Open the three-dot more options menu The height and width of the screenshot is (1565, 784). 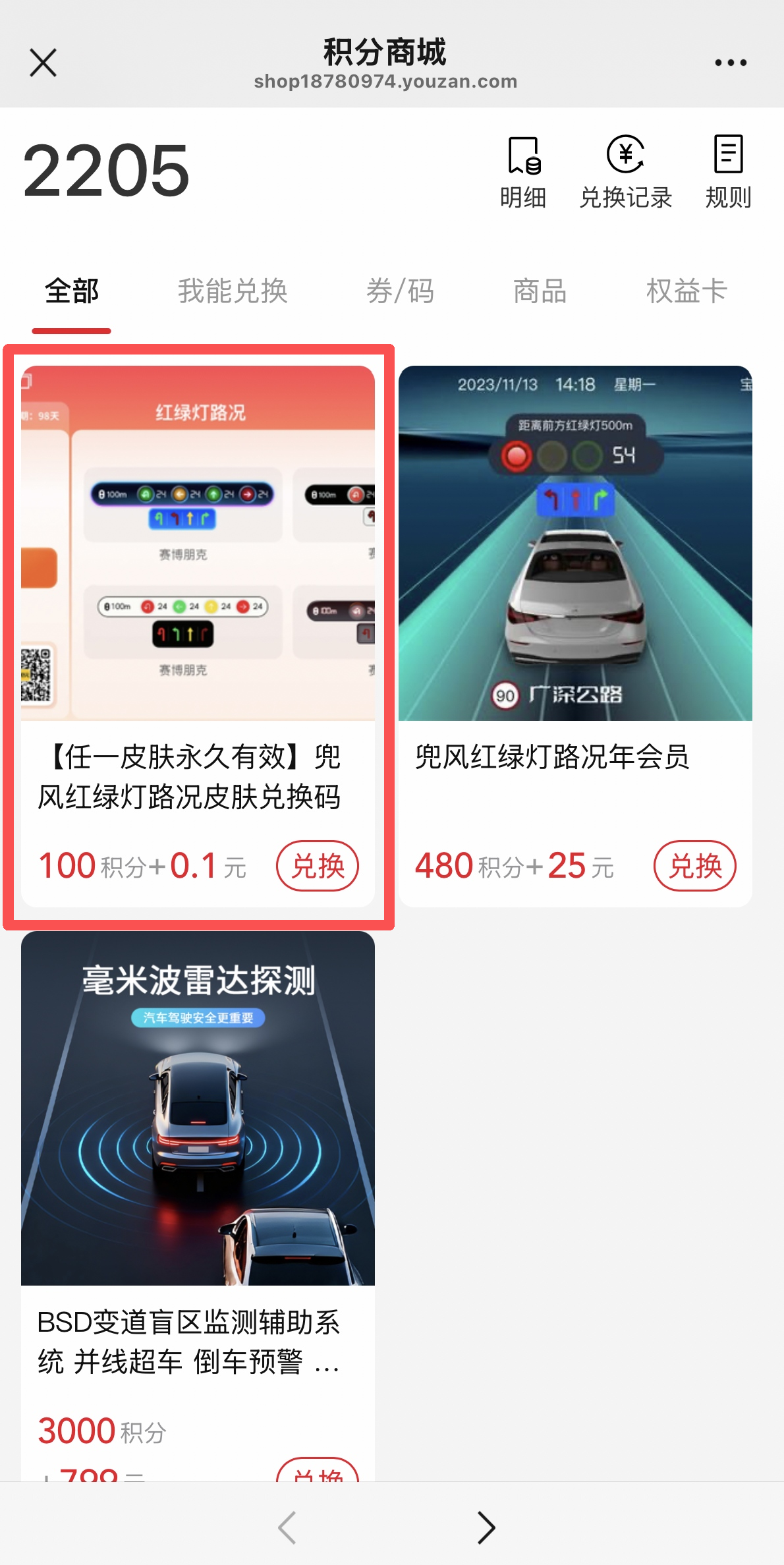point(731,63)
